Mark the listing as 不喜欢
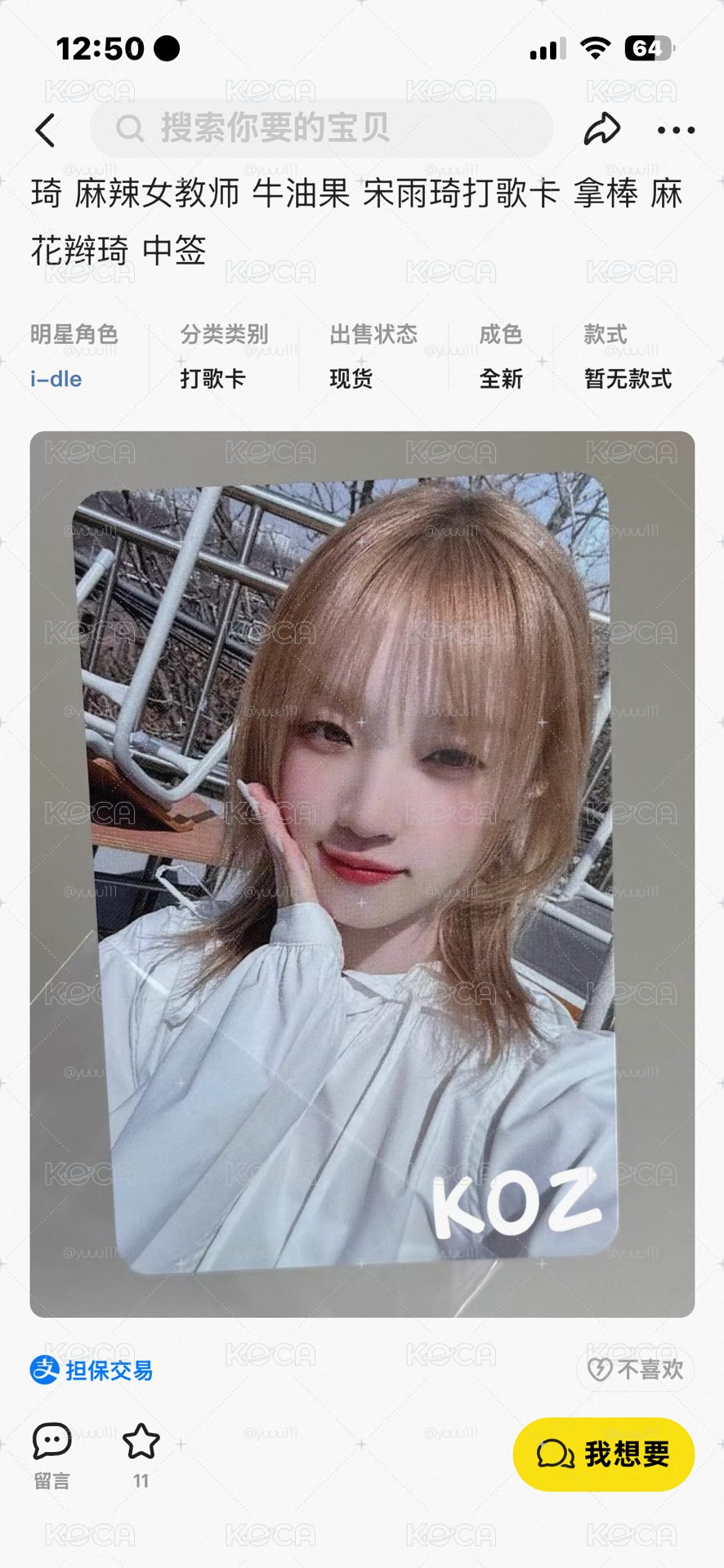 [x=635, y=1369]
